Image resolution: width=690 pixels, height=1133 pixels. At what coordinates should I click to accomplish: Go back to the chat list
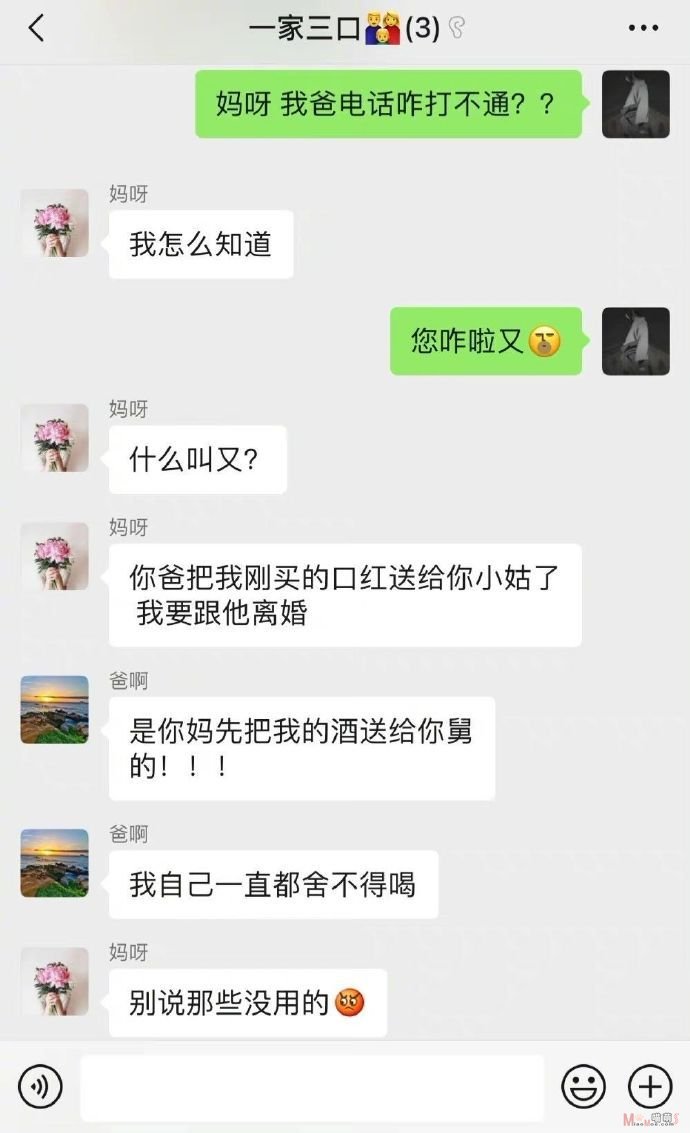pyautogui.click(x=37, y=28)
